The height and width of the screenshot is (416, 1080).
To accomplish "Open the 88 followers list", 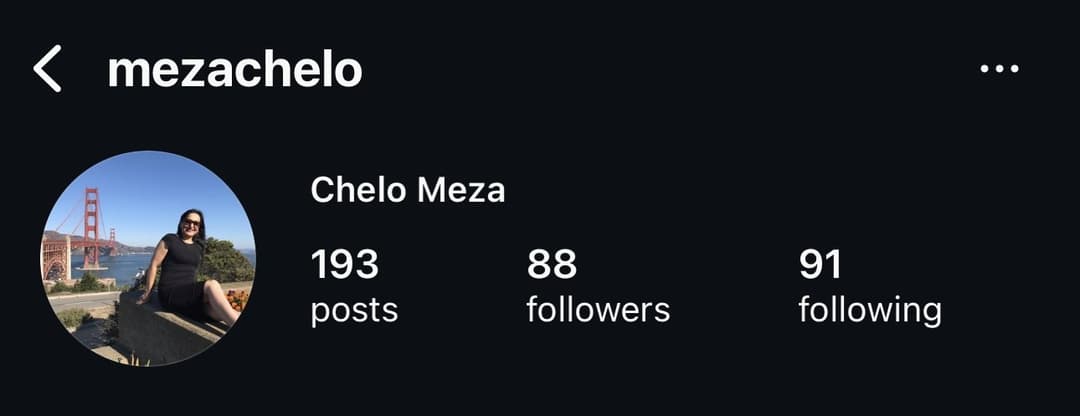I will point(597,287).
